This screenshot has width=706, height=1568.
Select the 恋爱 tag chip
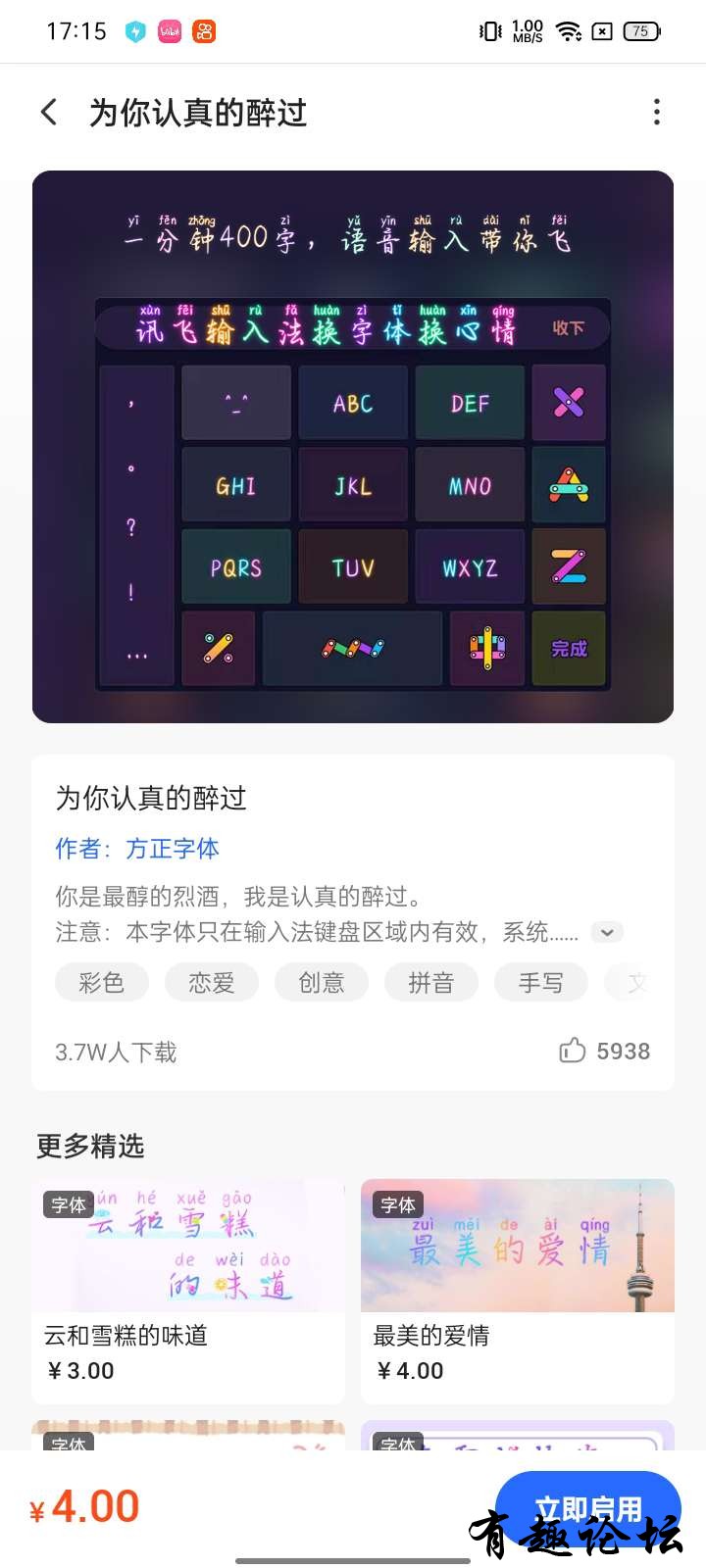(x=212, y=982)
